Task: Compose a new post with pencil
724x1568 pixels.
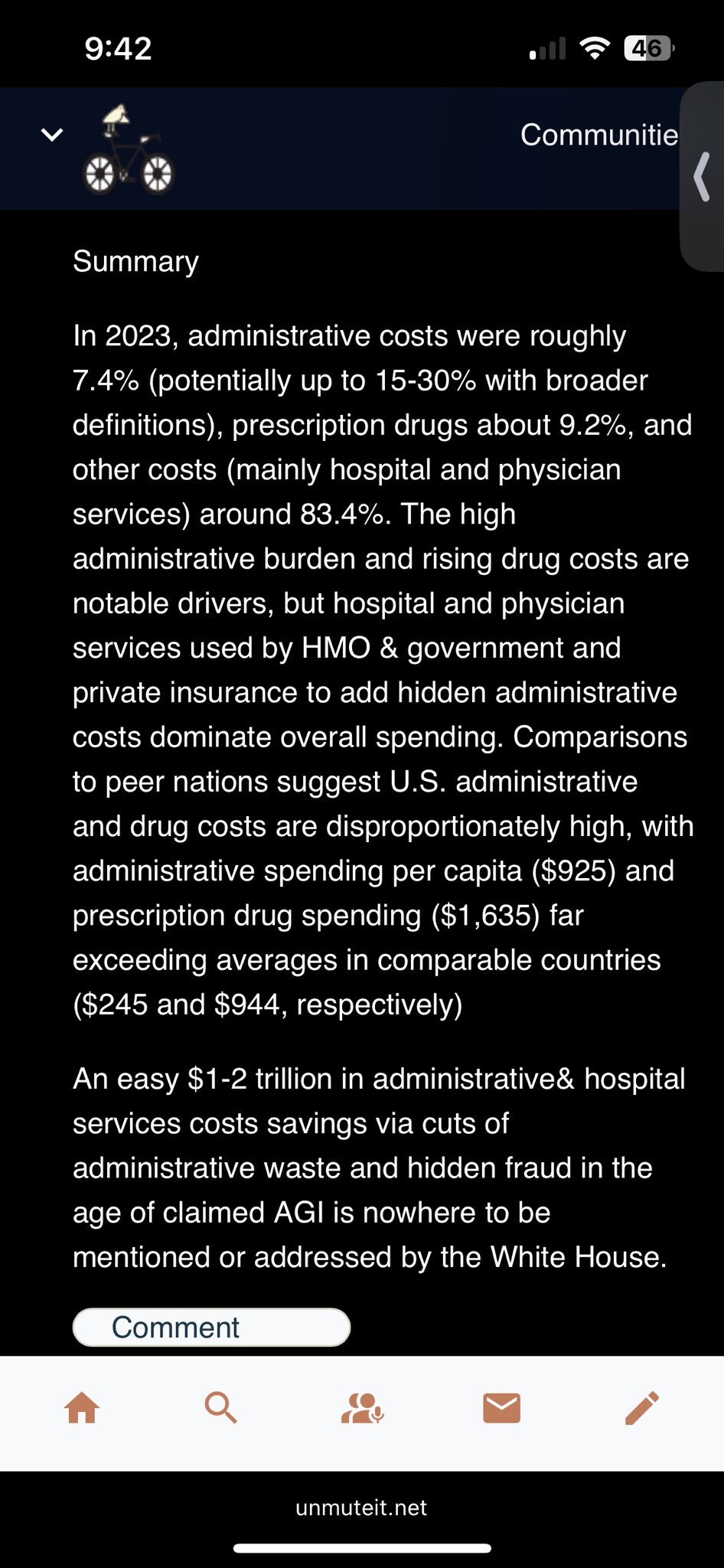Action: 642,1407
